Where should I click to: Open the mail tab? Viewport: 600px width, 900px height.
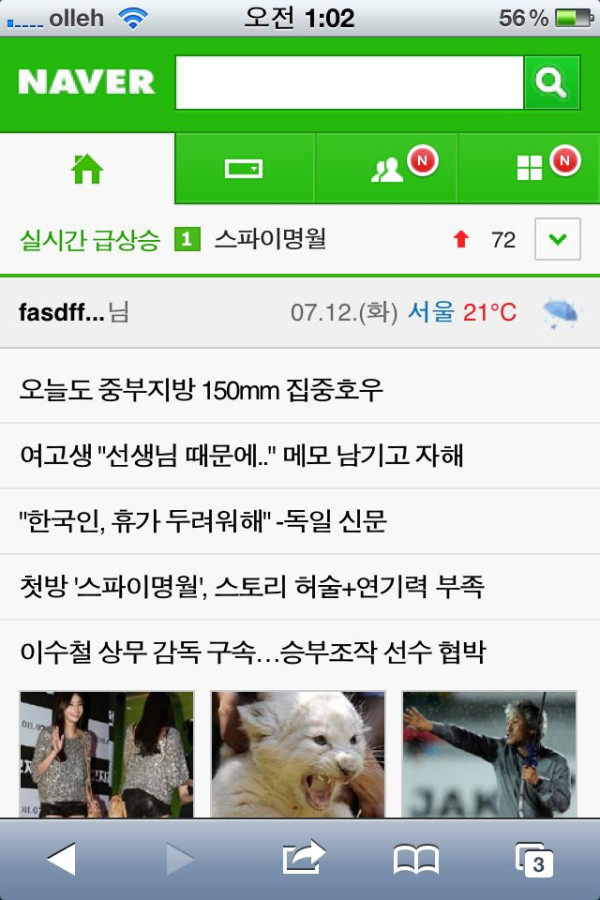[x=244, y=169]
